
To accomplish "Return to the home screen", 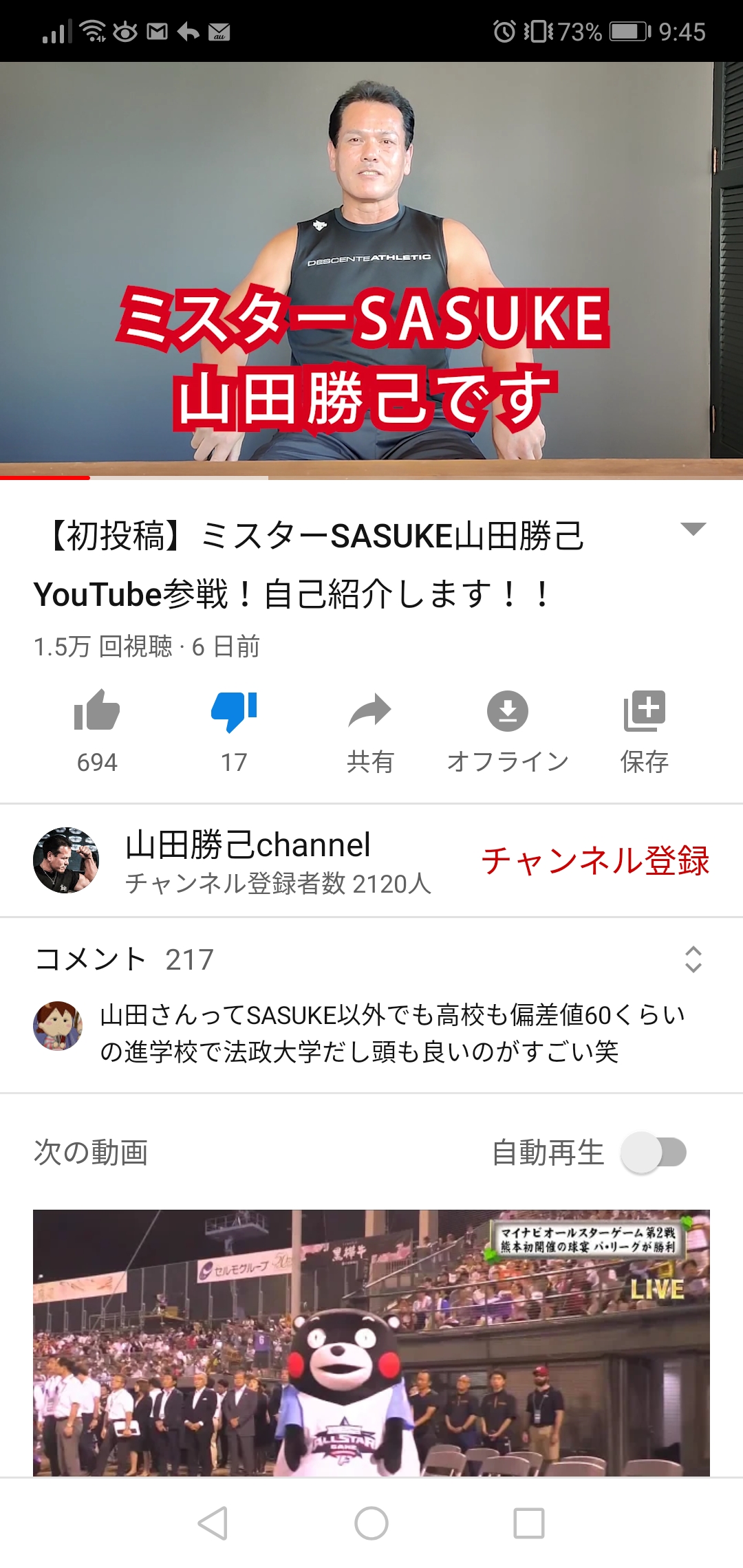I will point(371,1523).
